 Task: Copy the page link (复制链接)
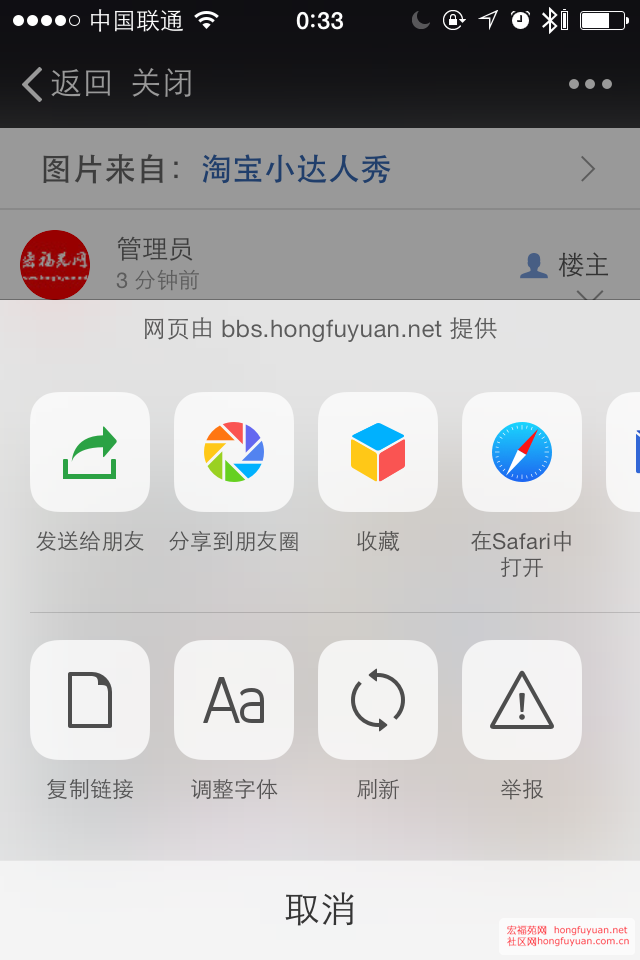click(x=90, y=700)
